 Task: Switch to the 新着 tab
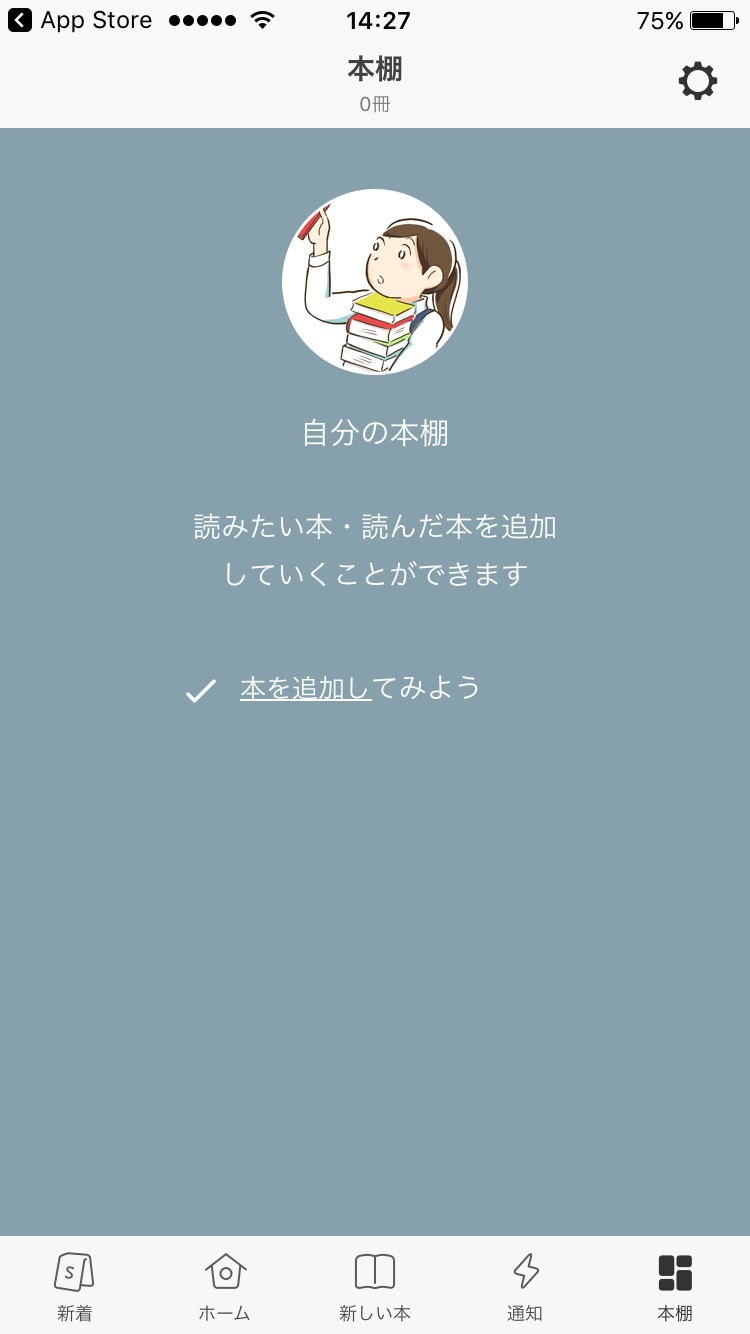[x=74, y=1285]
